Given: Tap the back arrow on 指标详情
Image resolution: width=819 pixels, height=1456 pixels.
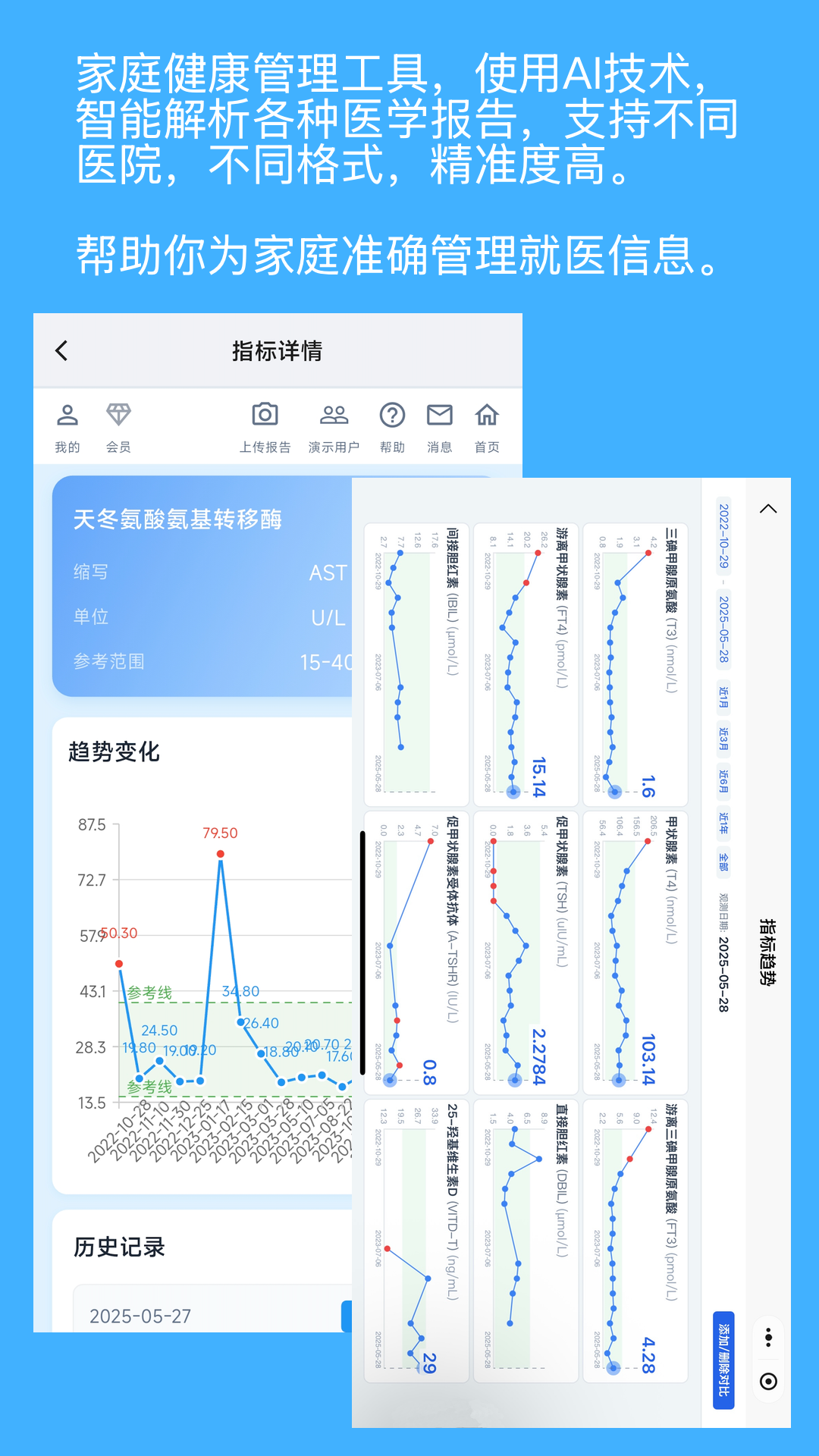Looking at the screenshot, I should tap(61, 350).
